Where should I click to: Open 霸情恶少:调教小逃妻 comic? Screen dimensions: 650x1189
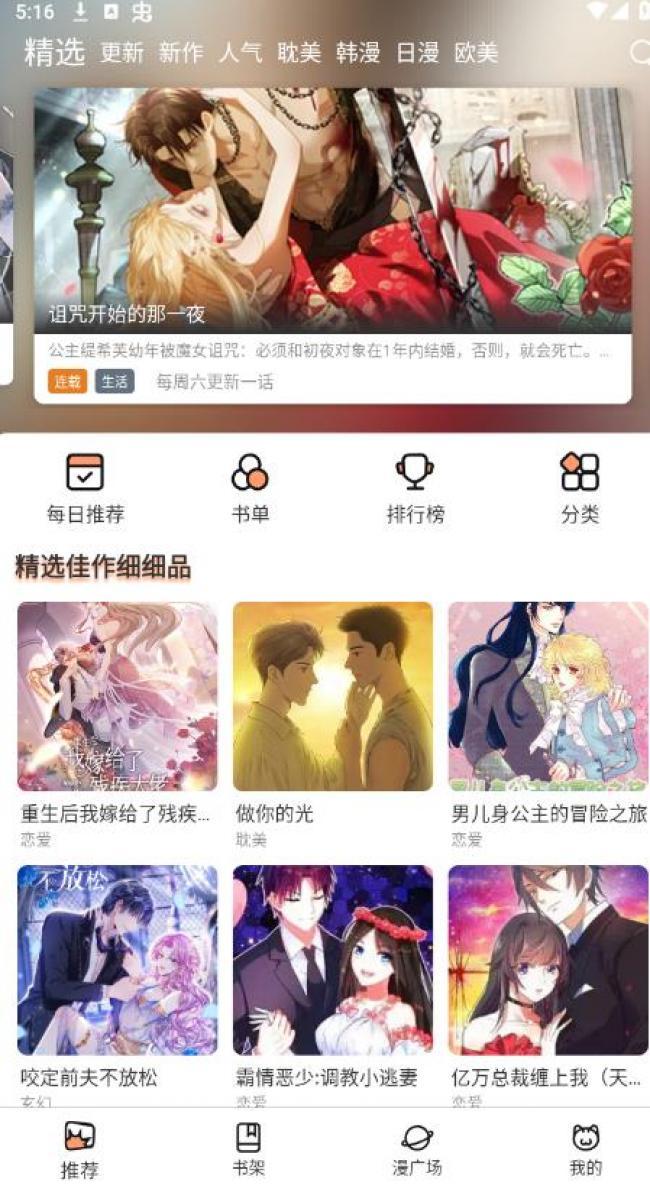point(332,960)
